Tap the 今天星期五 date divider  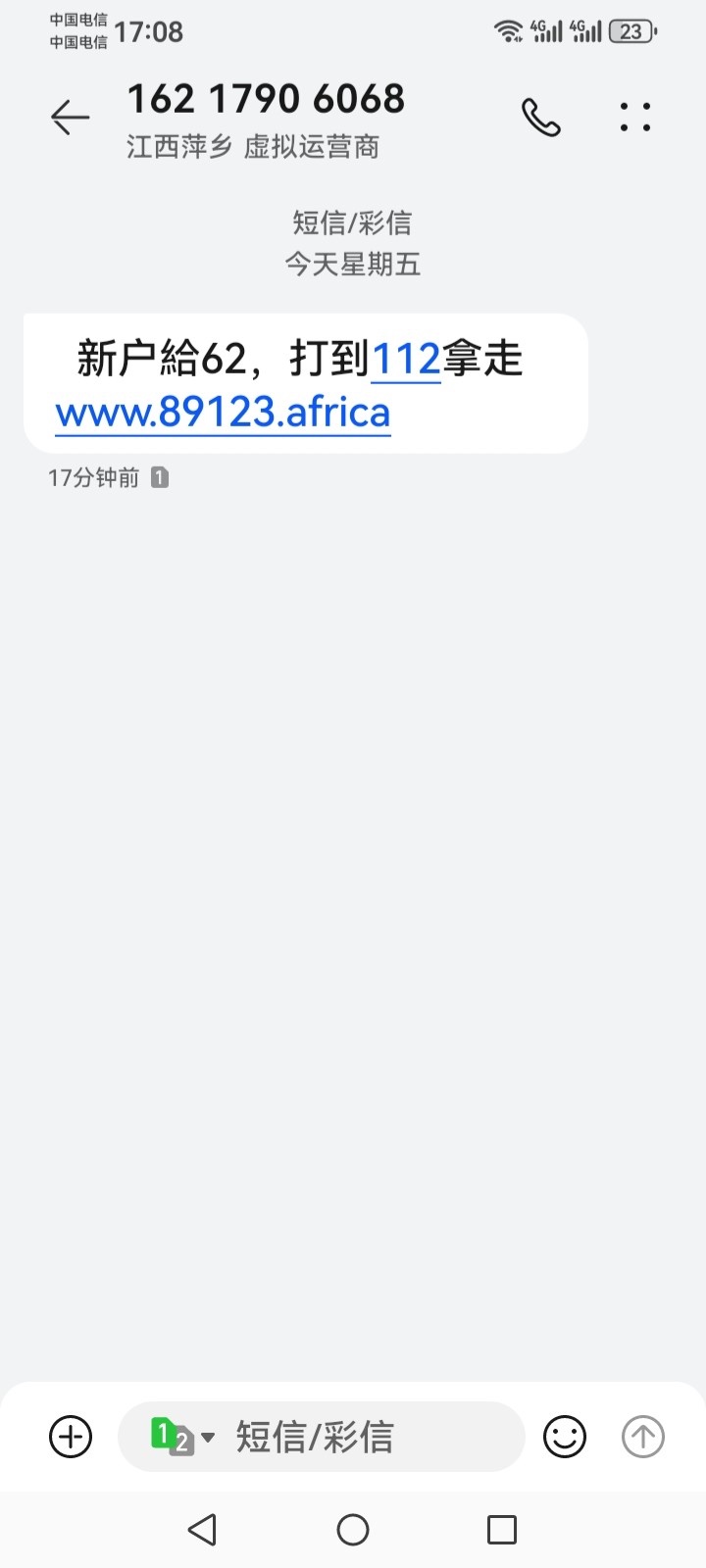(x=352, y=265)
